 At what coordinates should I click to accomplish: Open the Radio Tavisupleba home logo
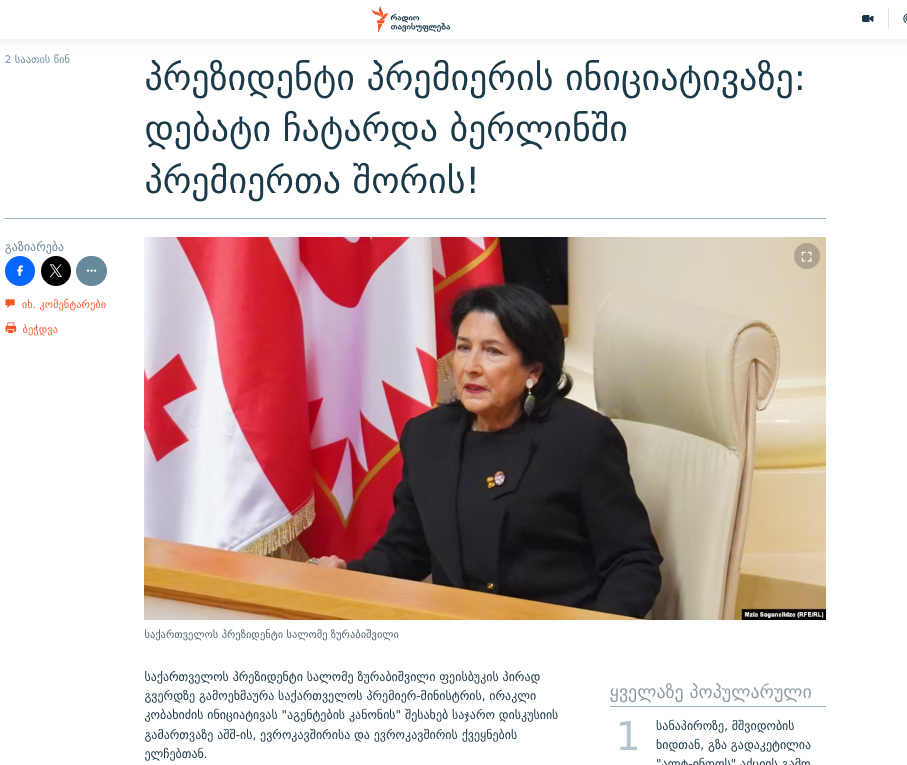[x=410, y=20]
